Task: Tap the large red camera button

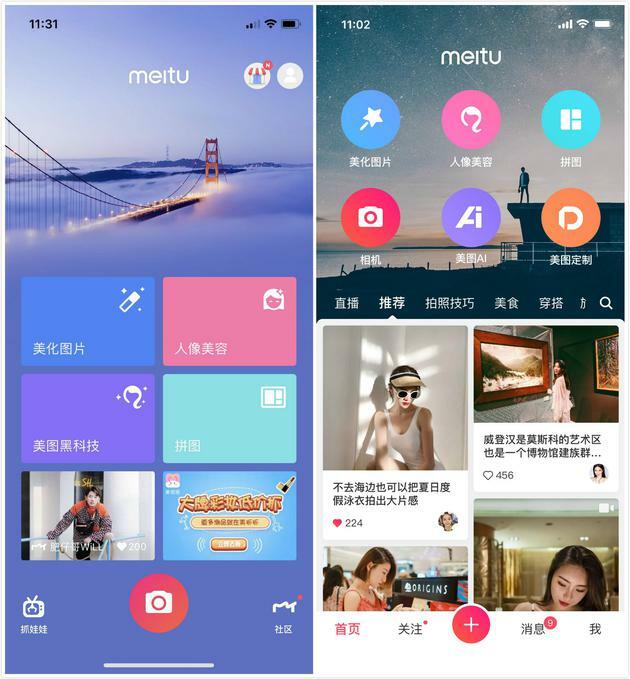Action: click(x=158, y=602)
